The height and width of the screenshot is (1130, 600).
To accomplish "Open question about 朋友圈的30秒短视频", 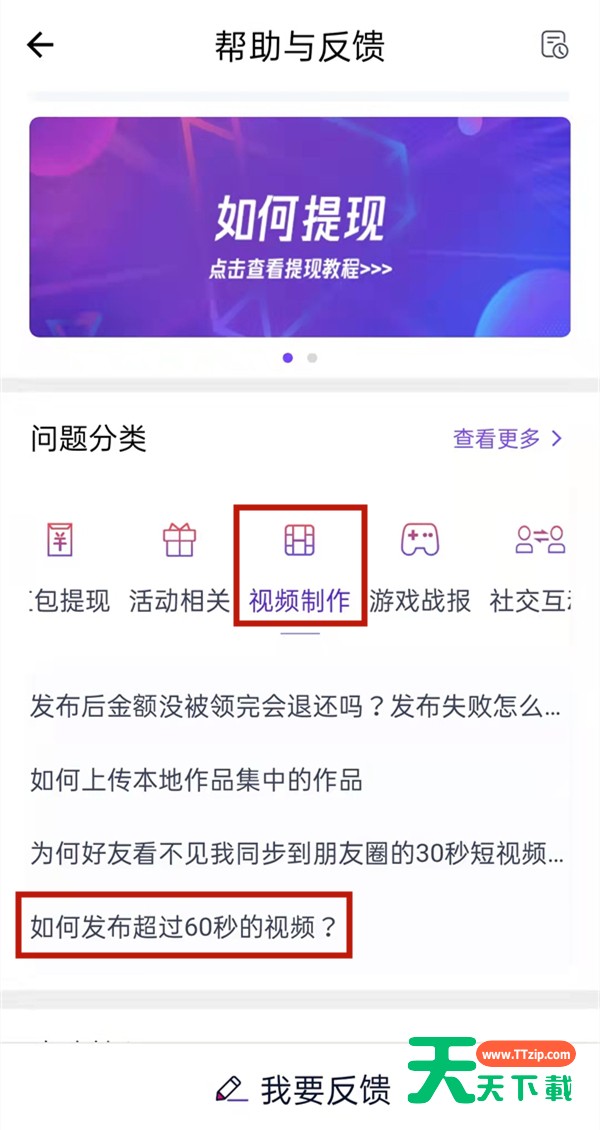I will [x=297, y=854].
